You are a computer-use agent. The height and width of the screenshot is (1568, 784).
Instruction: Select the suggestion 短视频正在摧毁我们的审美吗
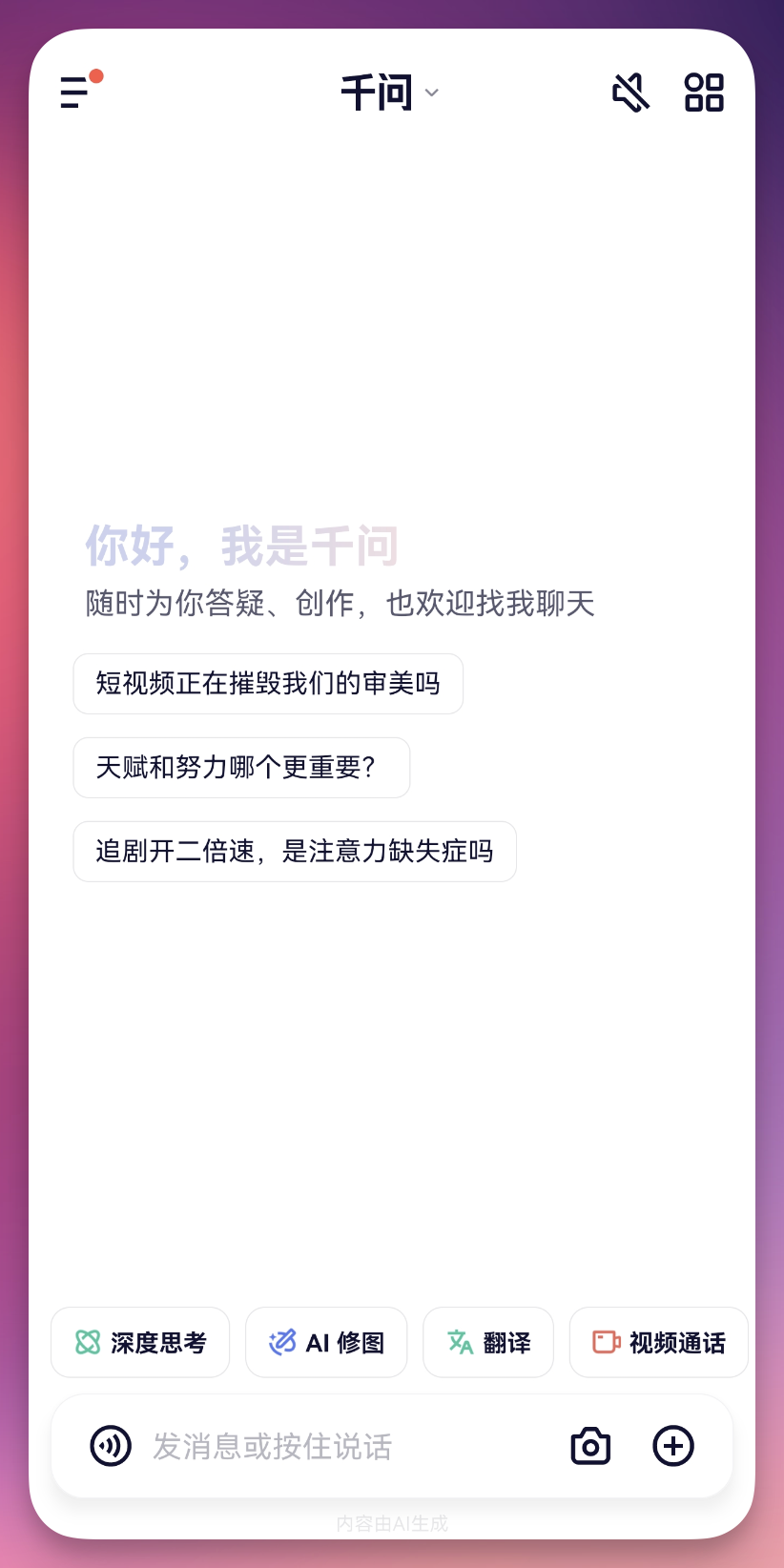(268, 684)
